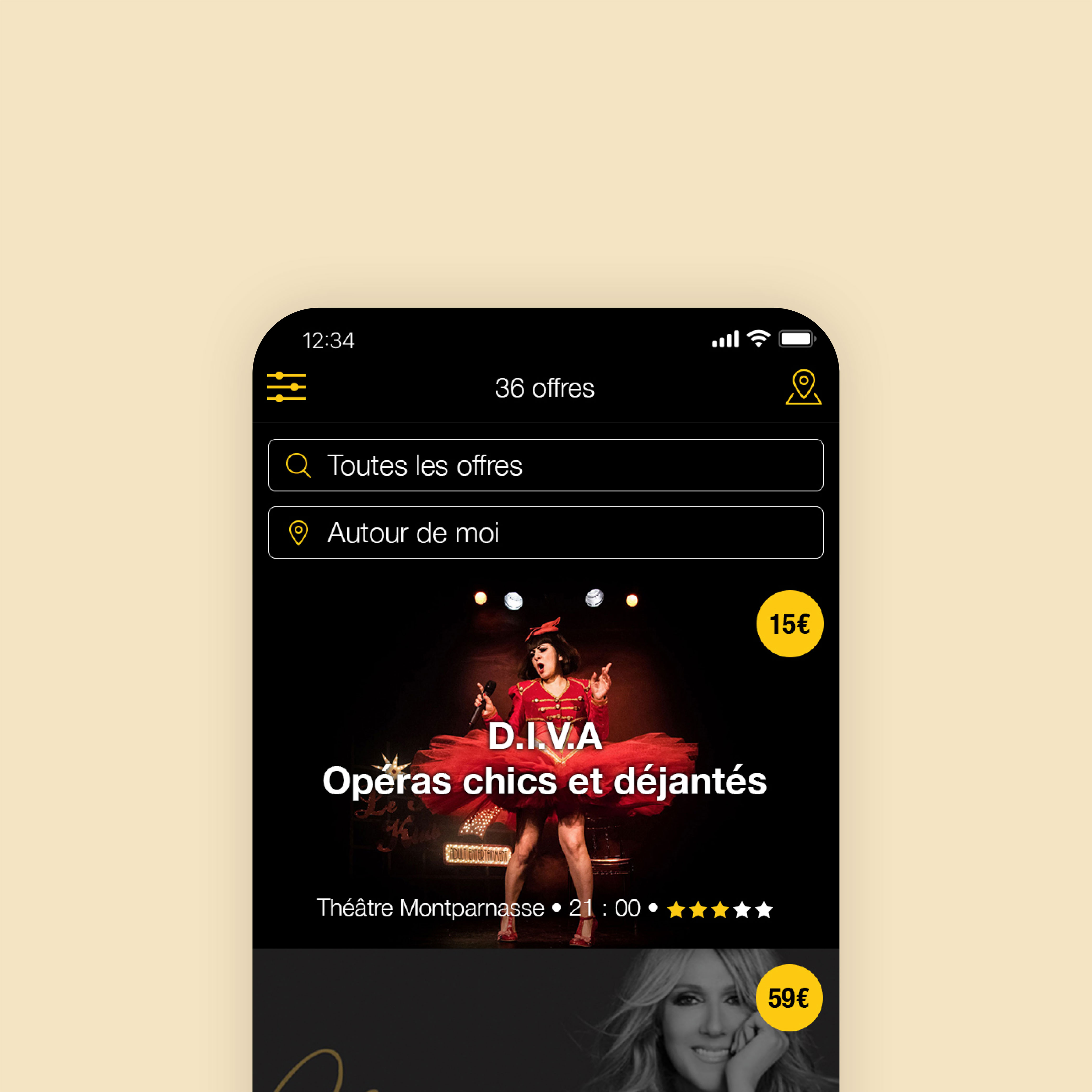Tap the Toutes les offres search field

point(545,465)
